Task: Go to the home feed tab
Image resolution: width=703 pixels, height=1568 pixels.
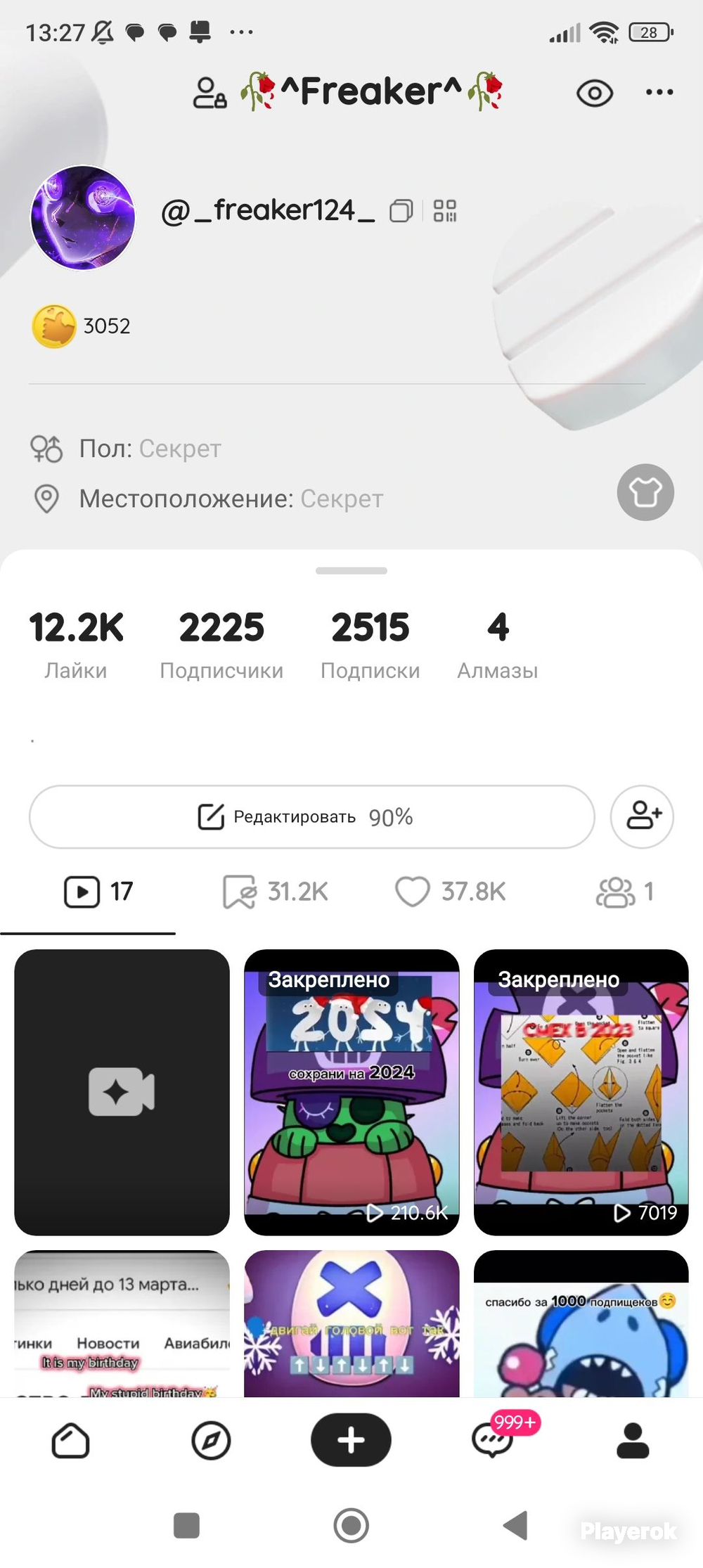Action: coord(70,1441)
